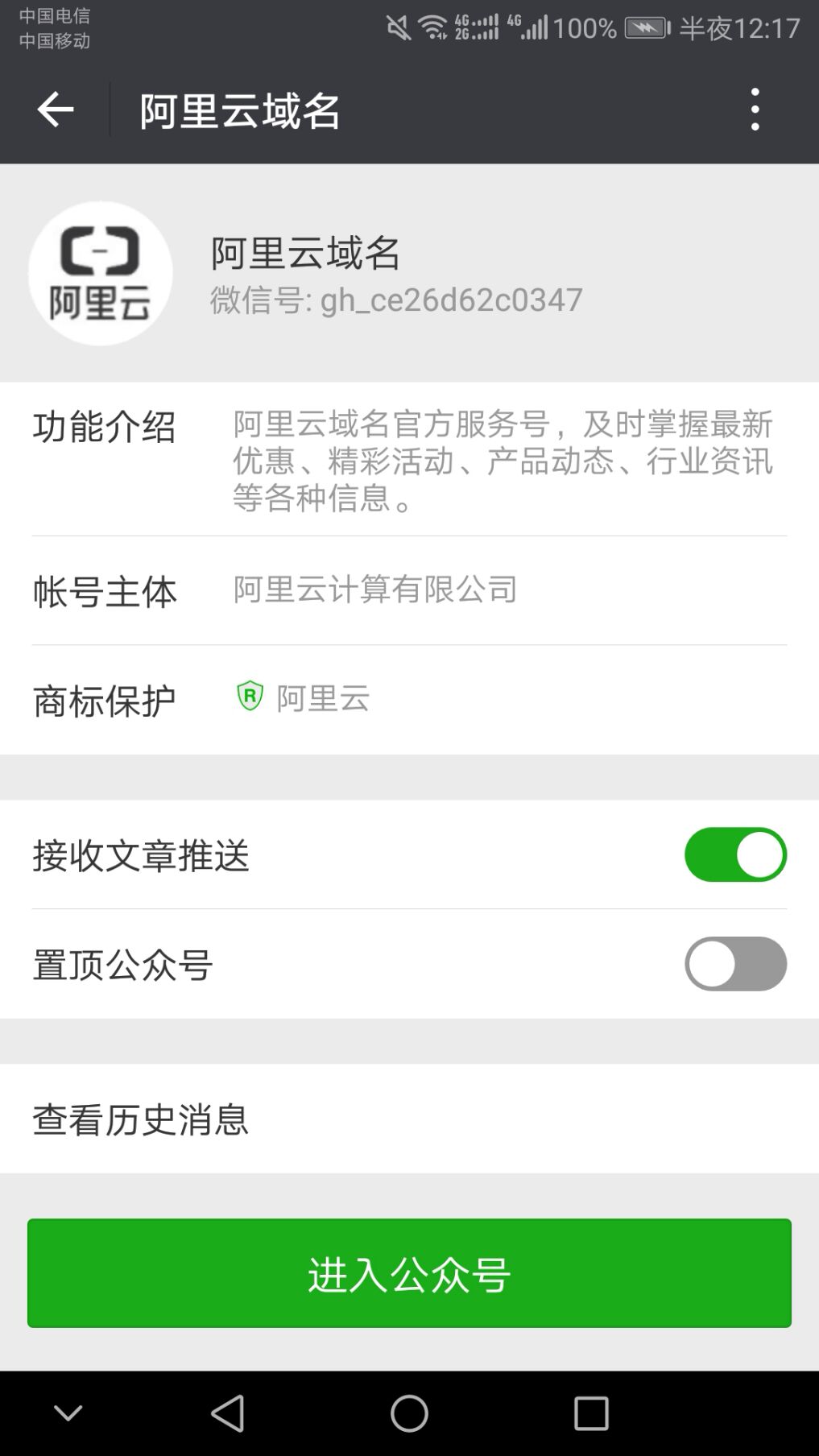The width and height of the screenshot is (819, 1456).
Task: Open the three-dot options menu
Action: (x=755, y=109)
